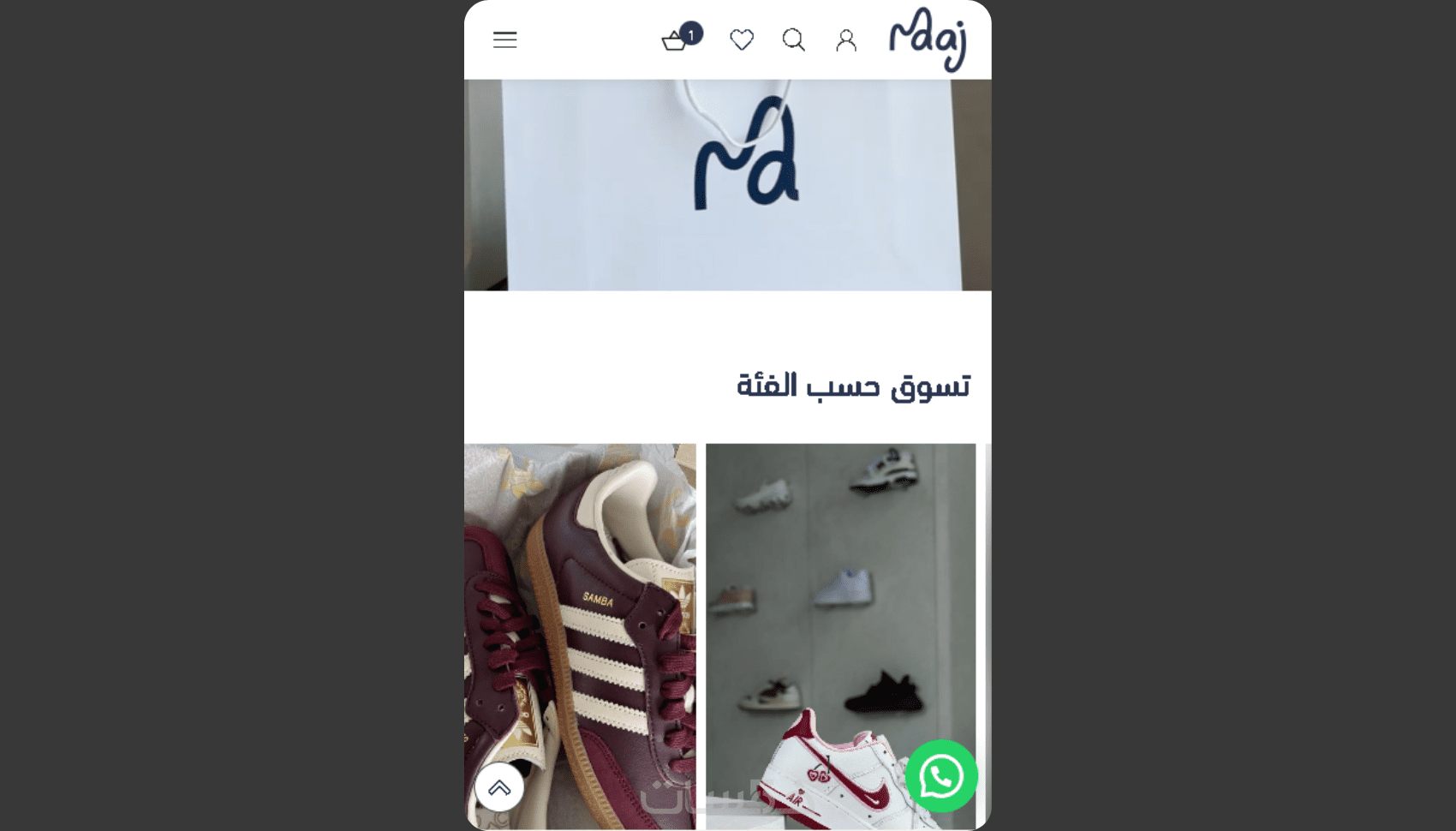Open the search icon in the header
The width and height of the screenshot is (1456, 831).
(793, 39)
